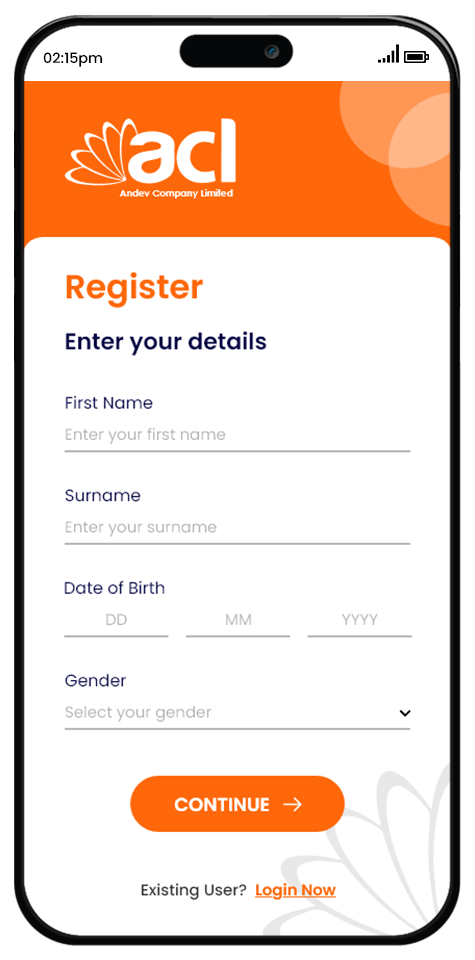Select the DD day field
475x960 pixels.
116,621
